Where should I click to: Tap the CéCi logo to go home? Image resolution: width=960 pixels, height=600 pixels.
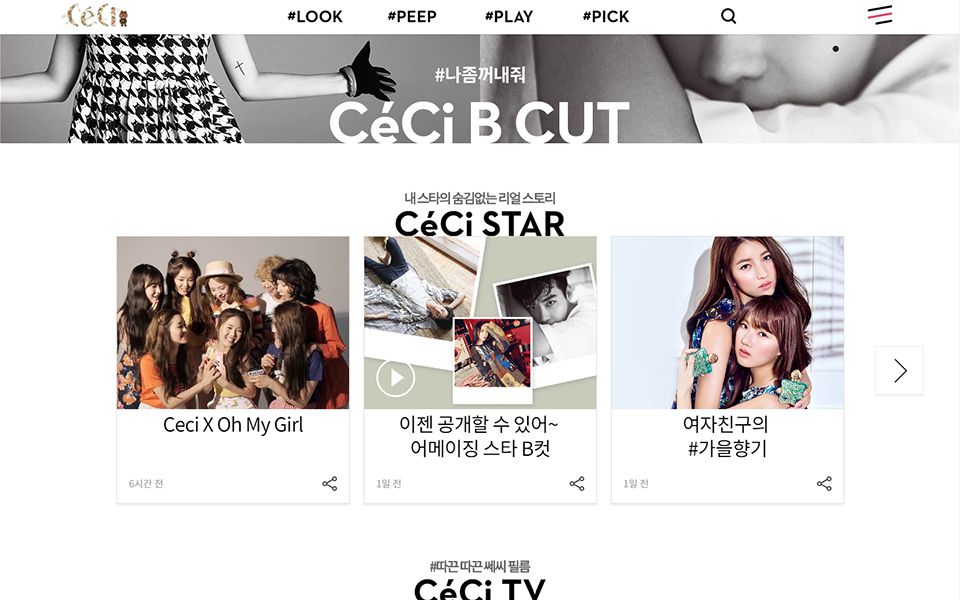(x=97, y=16)
